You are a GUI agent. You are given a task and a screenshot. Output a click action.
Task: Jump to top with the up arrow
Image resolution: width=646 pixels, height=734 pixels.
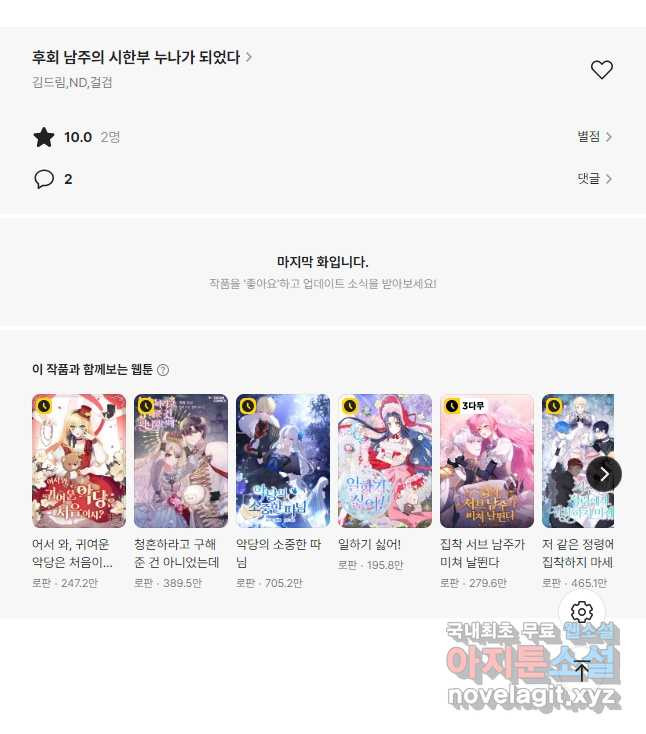coord(582,671)
